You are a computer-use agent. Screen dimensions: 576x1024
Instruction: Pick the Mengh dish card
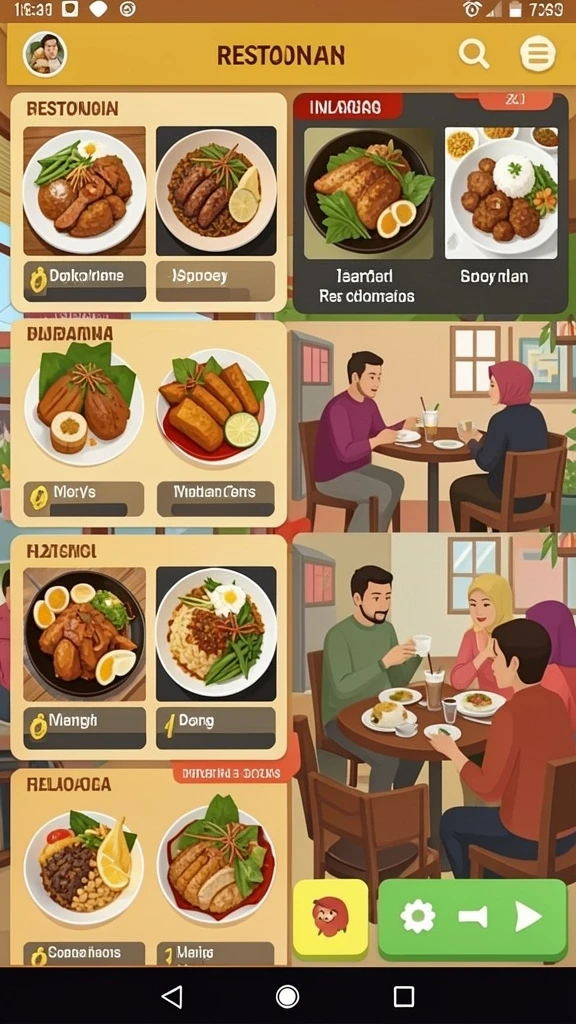[85, 658]
